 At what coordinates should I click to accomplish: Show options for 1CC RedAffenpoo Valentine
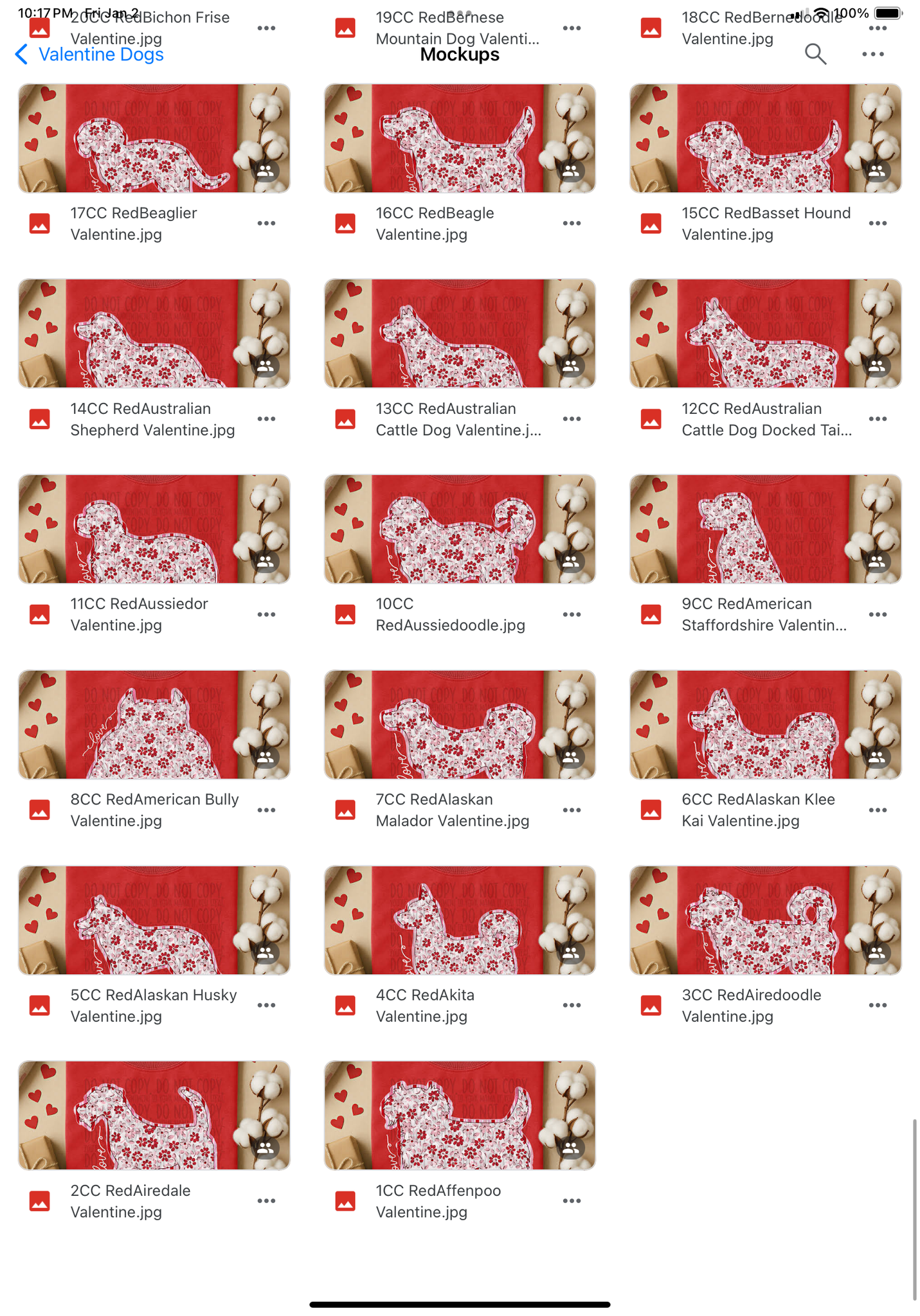coord(572,1201)
